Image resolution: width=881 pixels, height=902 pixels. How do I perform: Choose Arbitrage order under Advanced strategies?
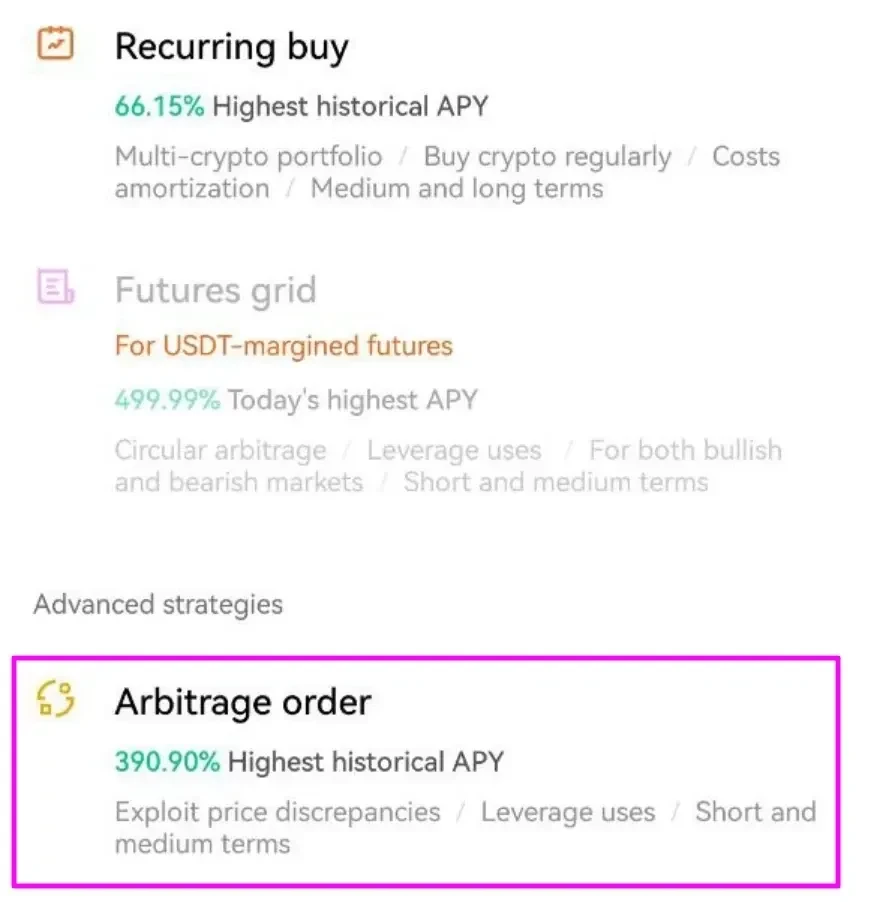[243, 702]
